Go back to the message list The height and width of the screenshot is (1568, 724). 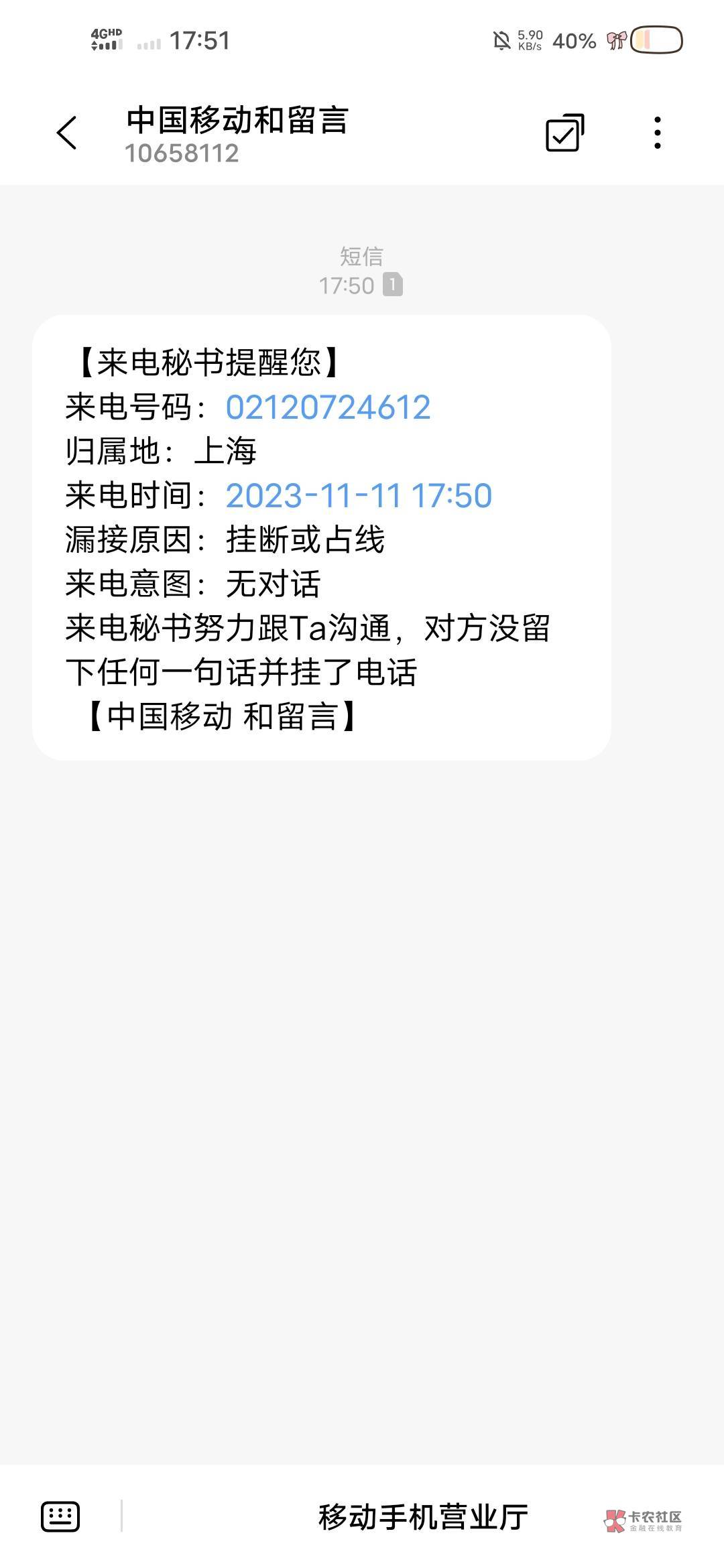point(67,133)
